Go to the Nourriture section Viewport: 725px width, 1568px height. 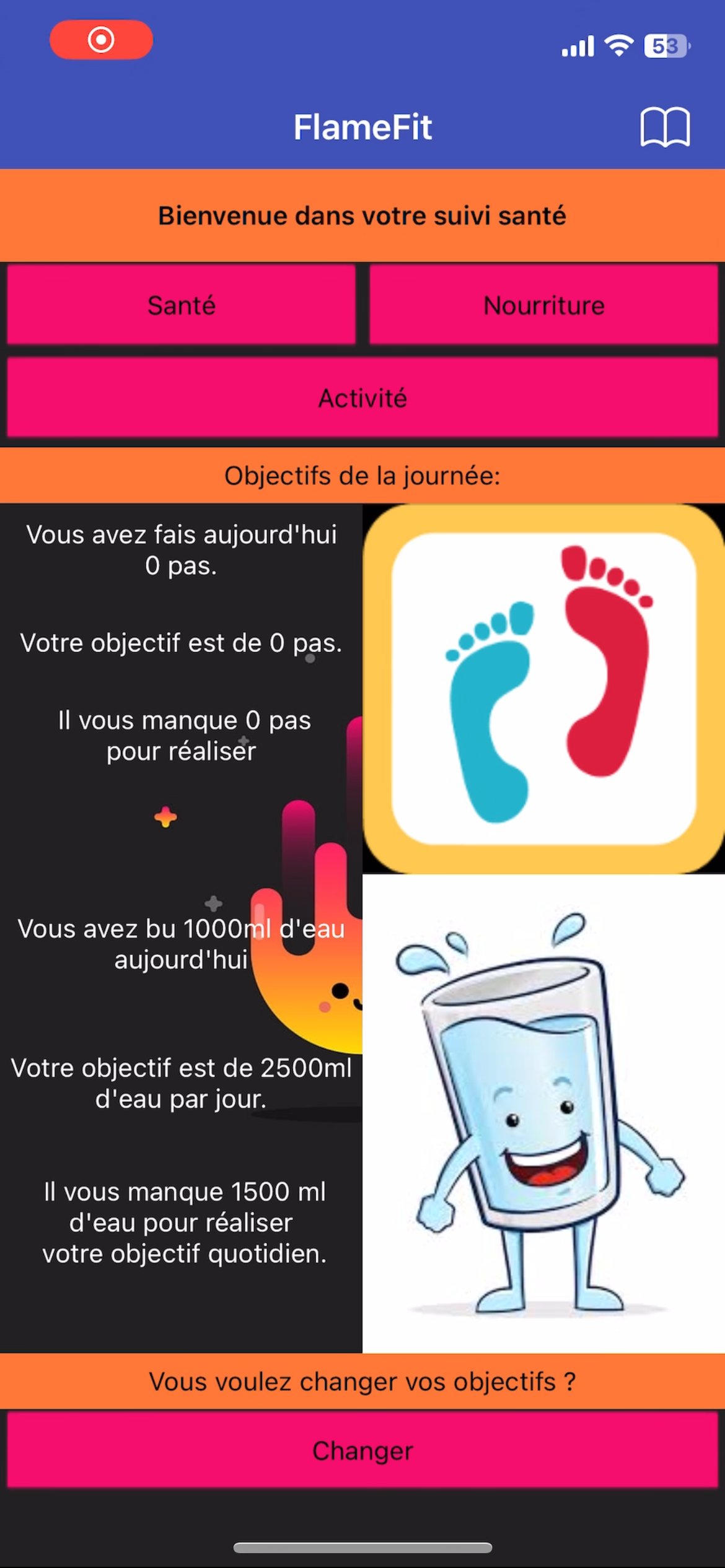point(543,305)
